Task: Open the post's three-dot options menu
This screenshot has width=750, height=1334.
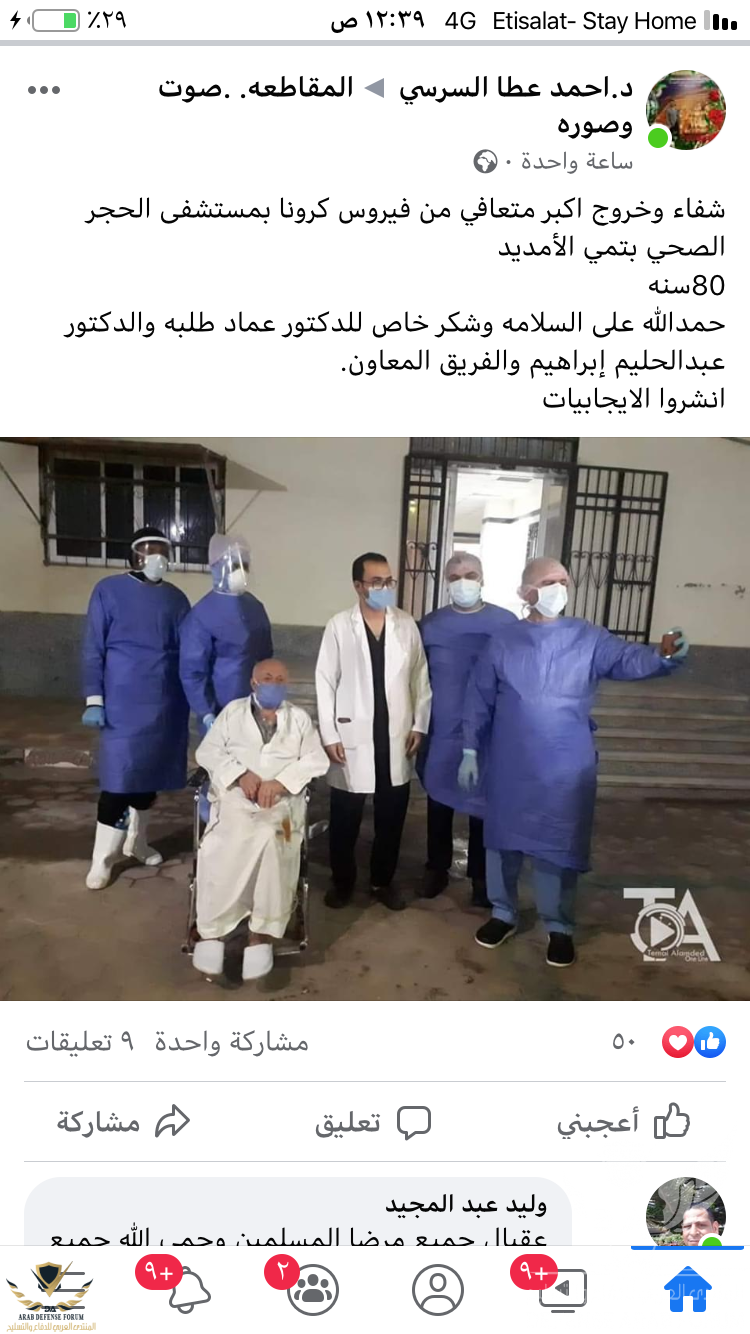Action: point(44,90)
